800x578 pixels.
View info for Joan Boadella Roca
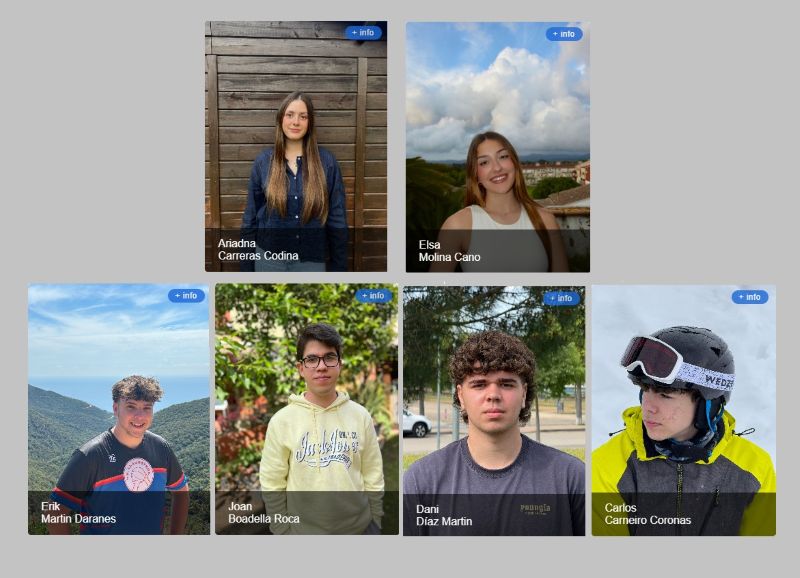point(372,296)
